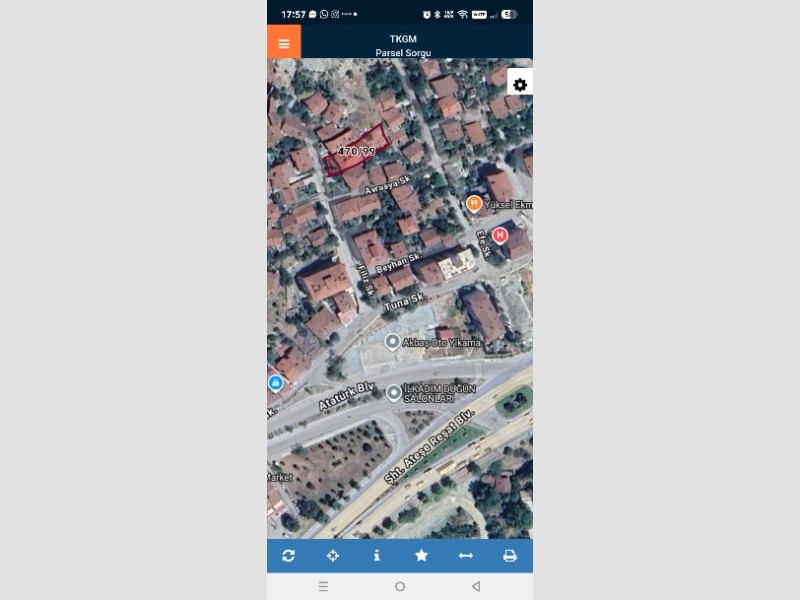This screenshot has width=800, height=600.
Task: Center map on my location
Action: tap(333, 556)
